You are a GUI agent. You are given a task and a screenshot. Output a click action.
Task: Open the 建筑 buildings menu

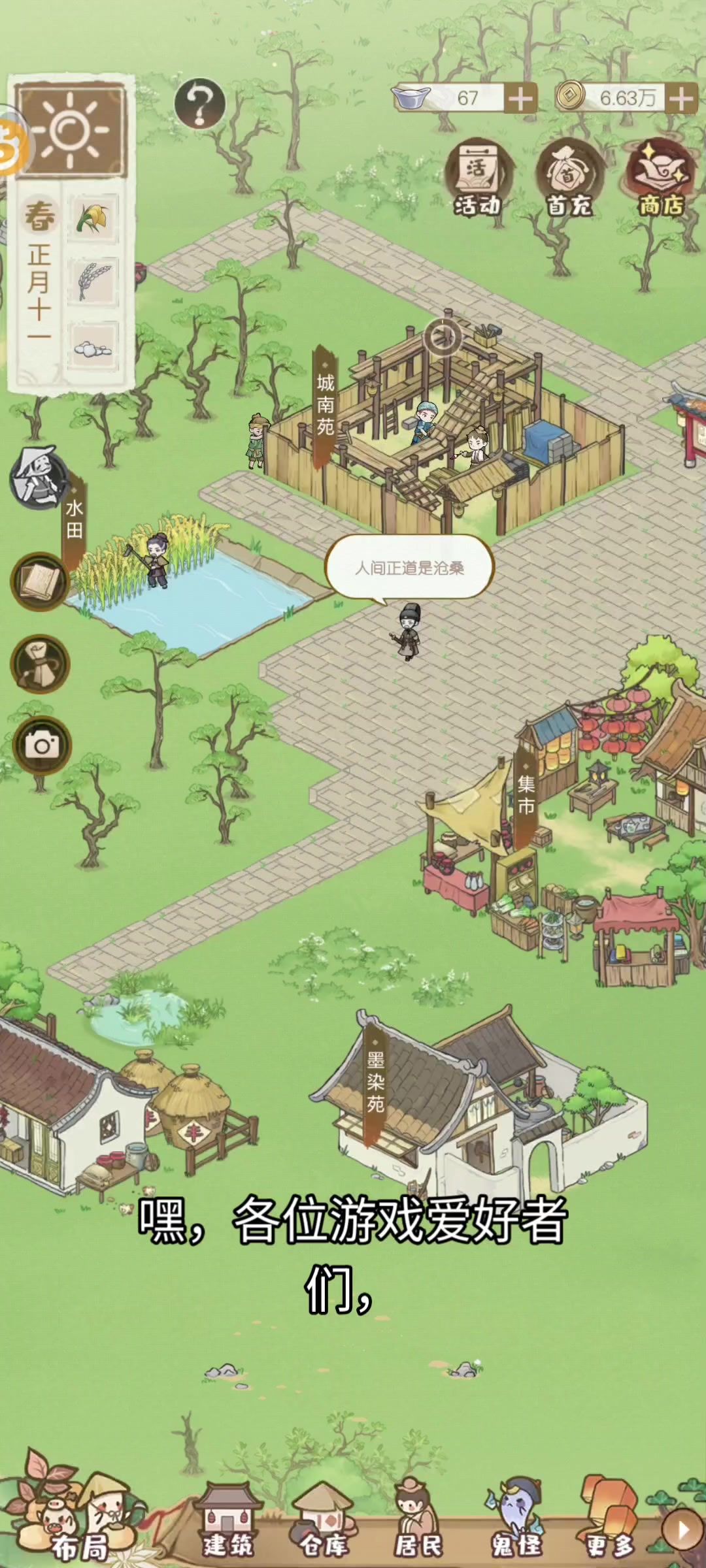pos(226,1522)
